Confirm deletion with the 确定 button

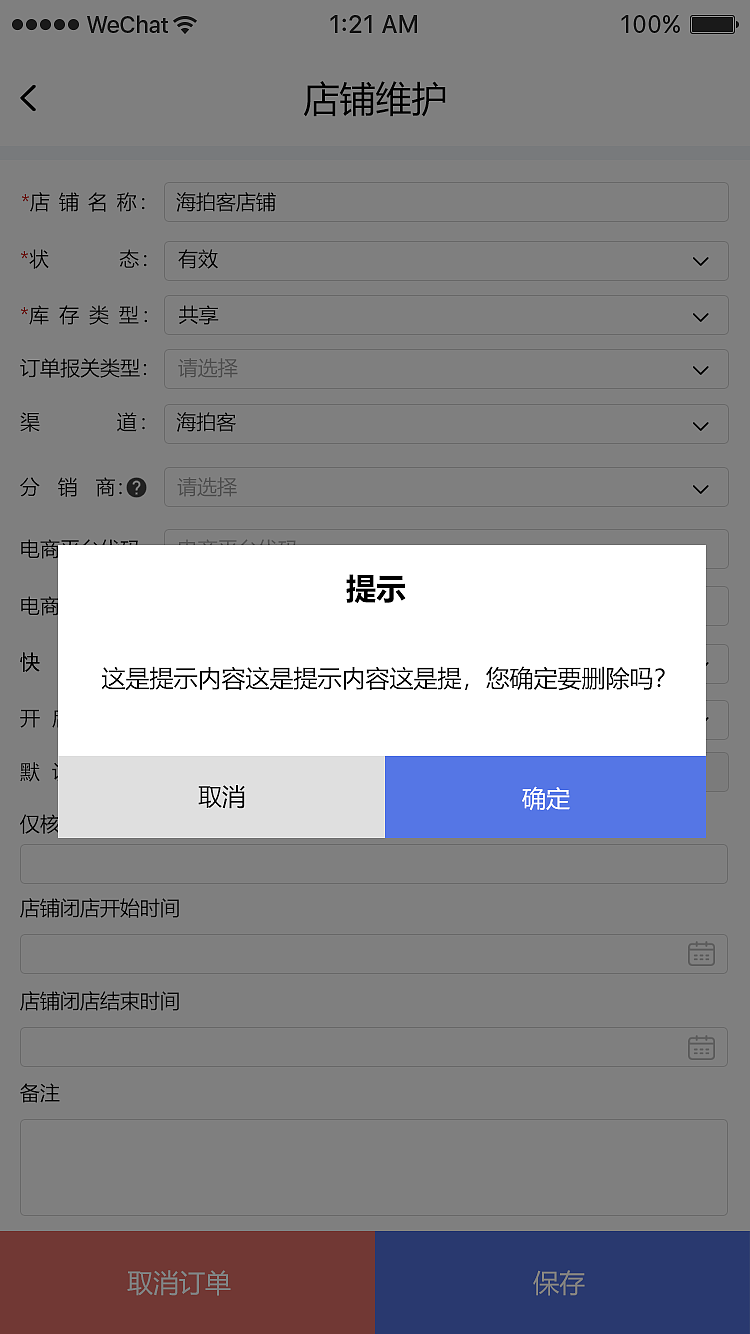pyautogui.click(x=546, y=797)
